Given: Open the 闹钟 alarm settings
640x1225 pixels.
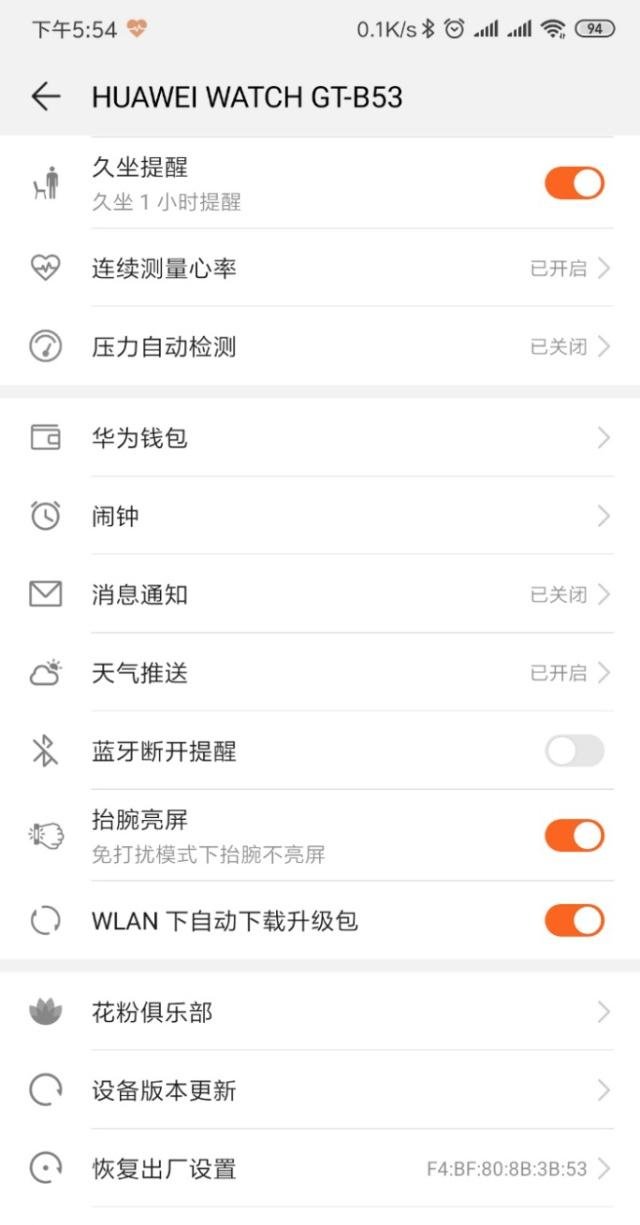Looking at the screenshot, I should (320, 516).
